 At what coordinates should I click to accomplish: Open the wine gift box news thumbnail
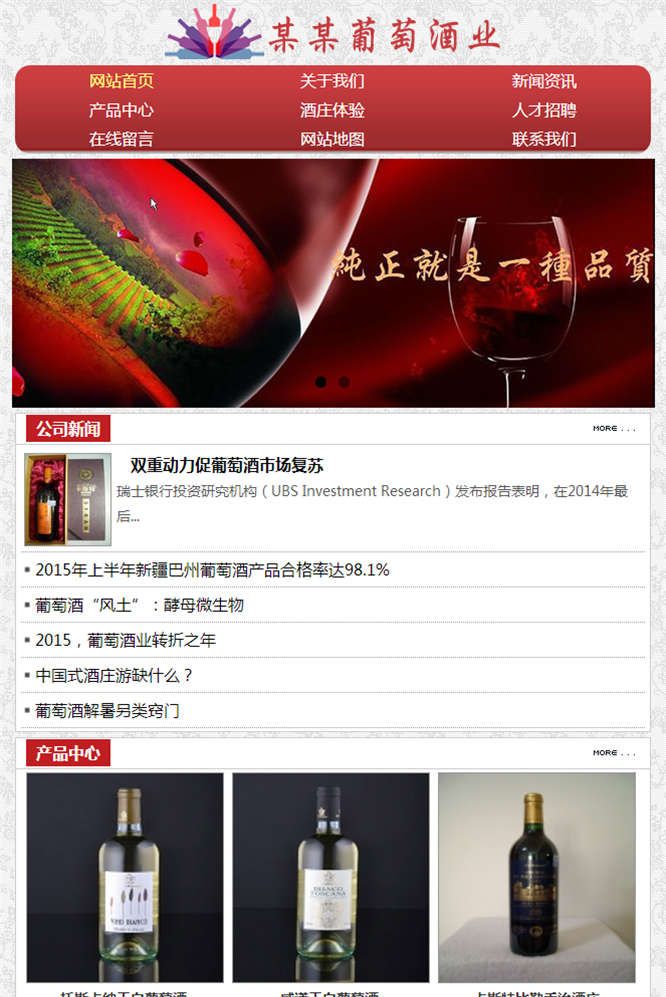click(x=68, y=498)
